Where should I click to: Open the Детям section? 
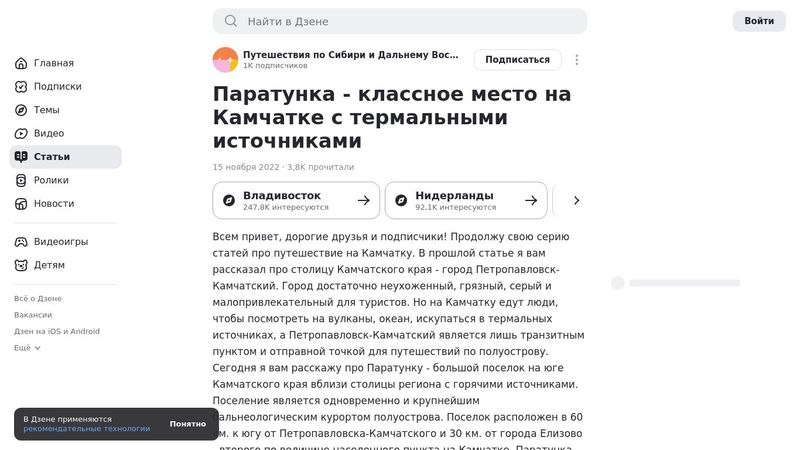[x=49, y=265]
